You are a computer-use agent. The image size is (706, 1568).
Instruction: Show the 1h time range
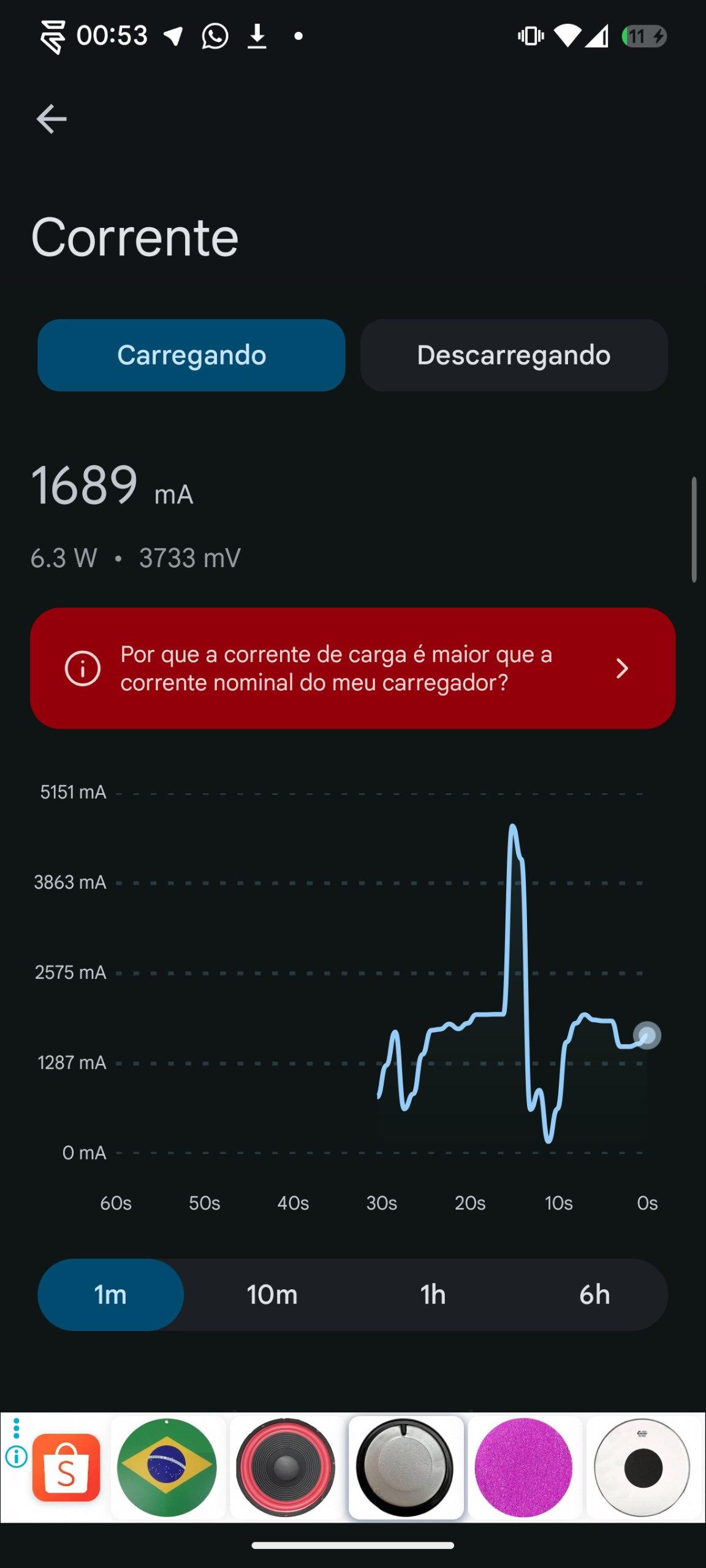click(433, 1295)
